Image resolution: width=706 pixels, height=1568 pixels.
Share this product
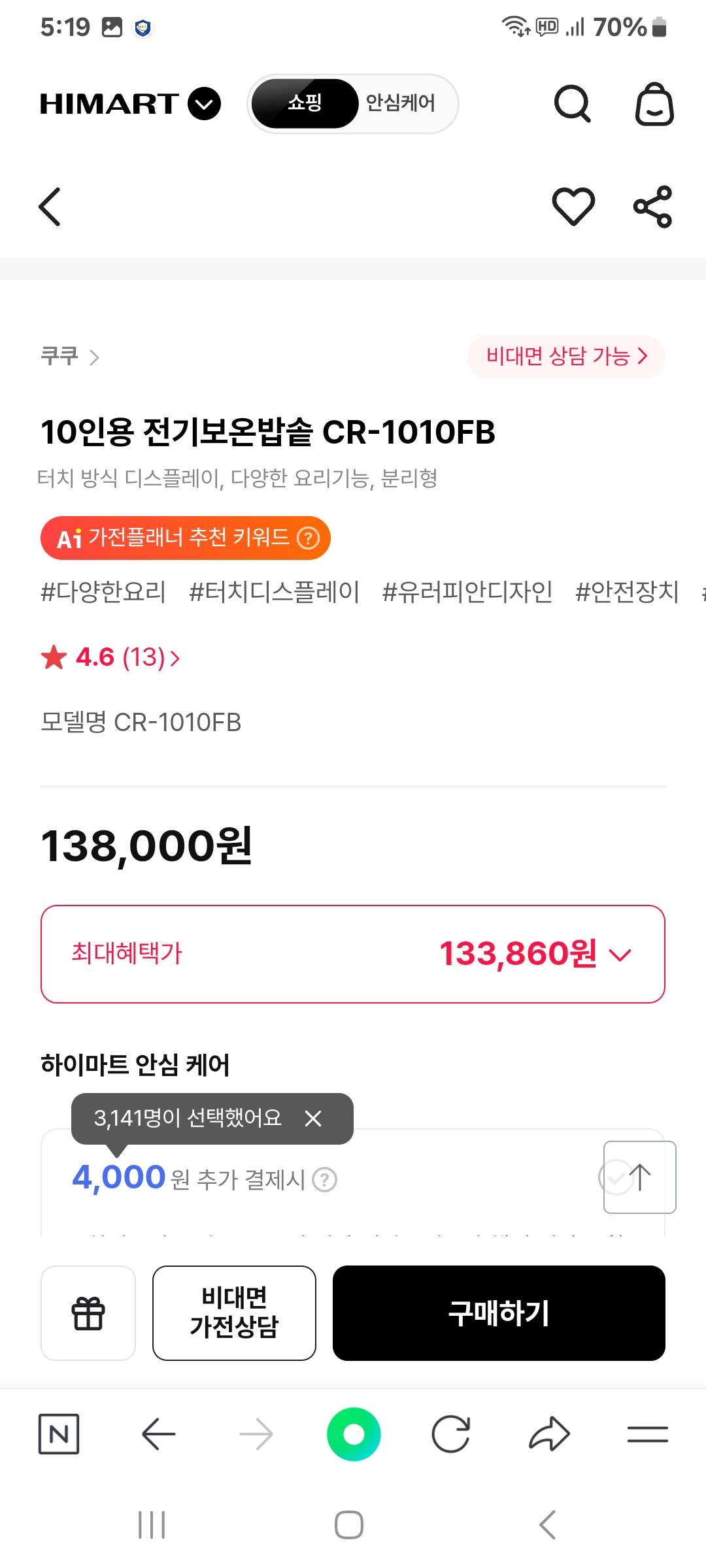pos(652,206)
